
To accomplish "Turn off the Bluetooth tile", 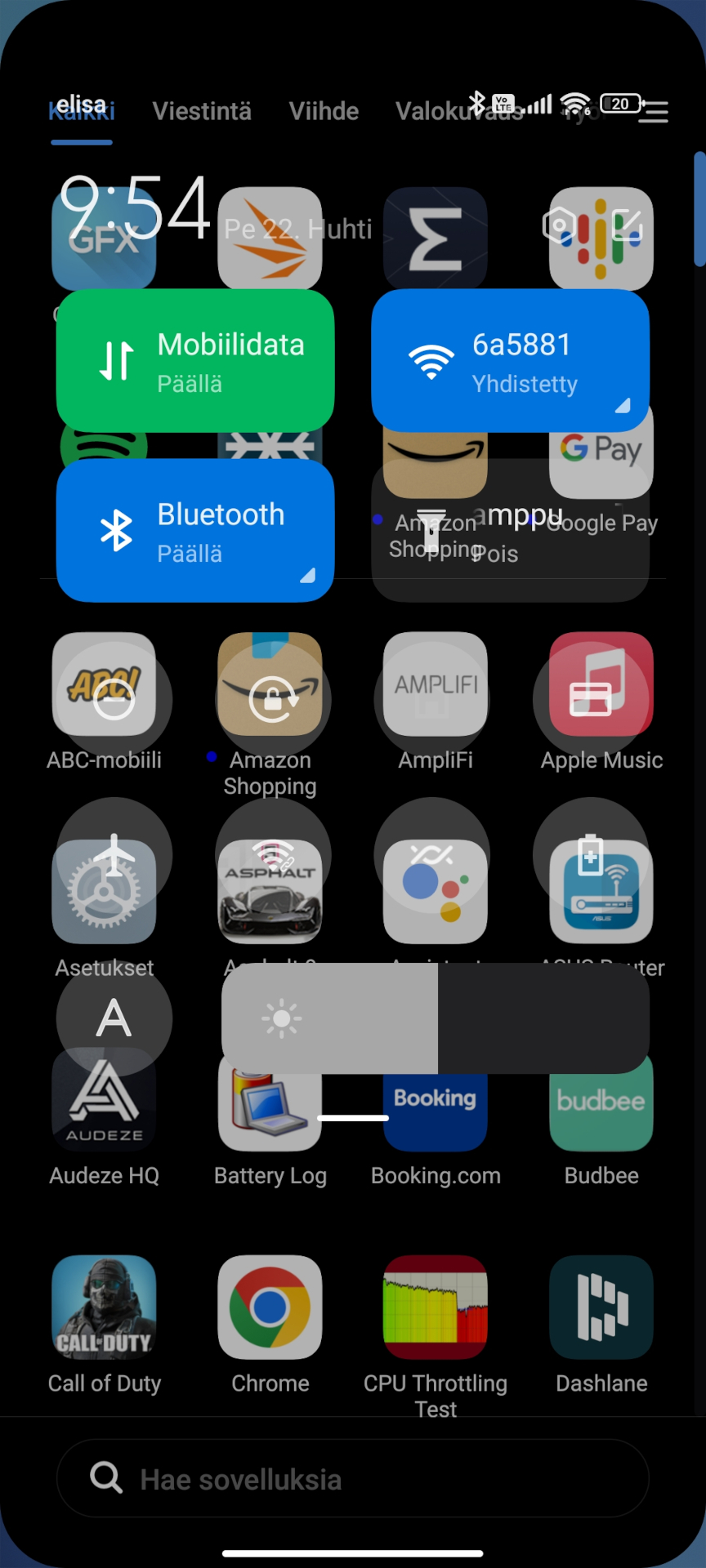I will point(194,530).
